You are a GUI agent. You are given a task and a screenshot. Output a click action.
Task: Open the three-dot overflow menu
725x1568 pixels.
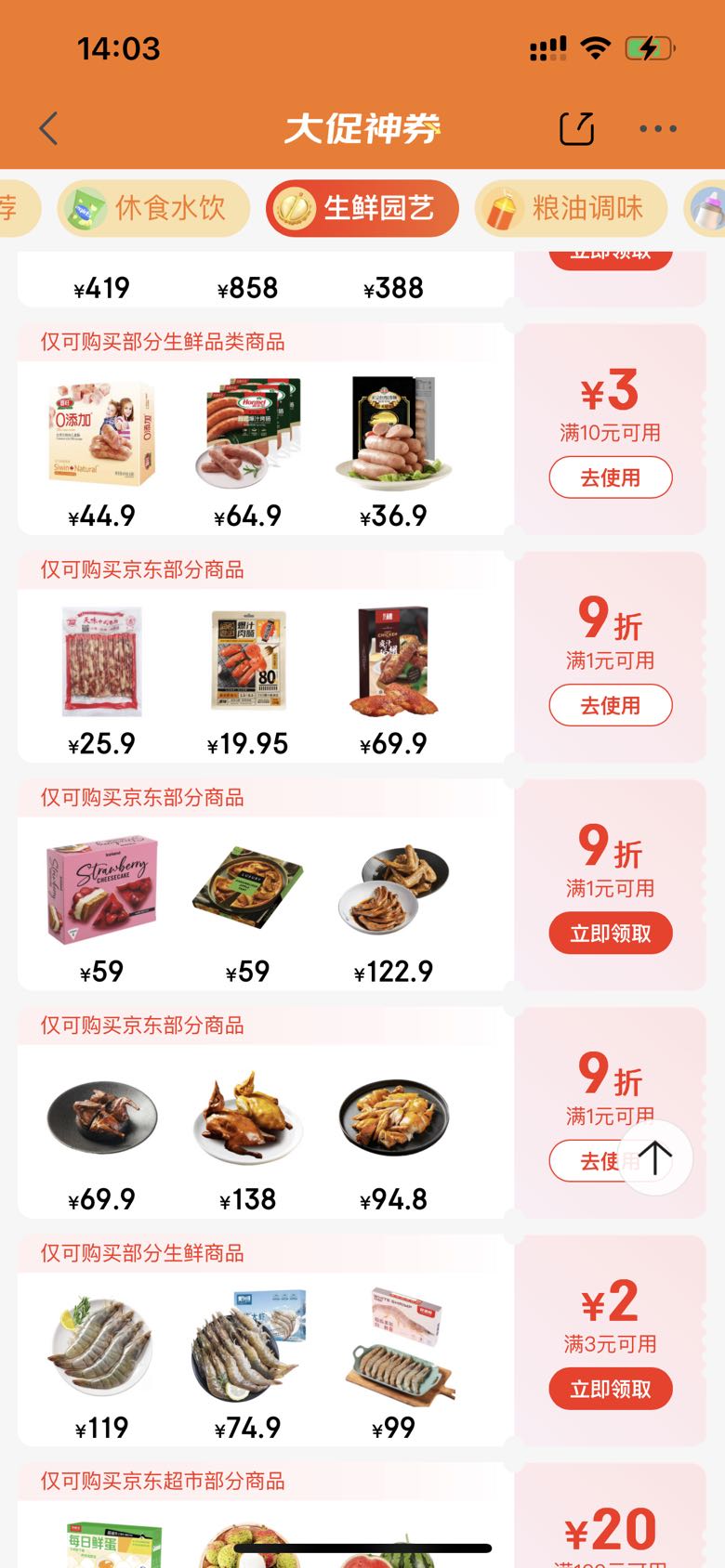pyautogui.click(x=658, y=128)
